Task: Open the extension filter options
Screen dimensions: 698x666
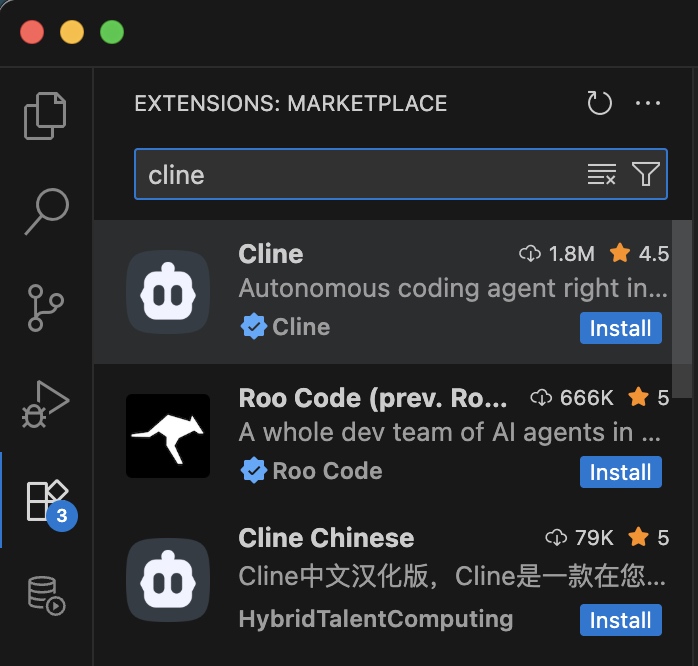Action: point(645,175)
